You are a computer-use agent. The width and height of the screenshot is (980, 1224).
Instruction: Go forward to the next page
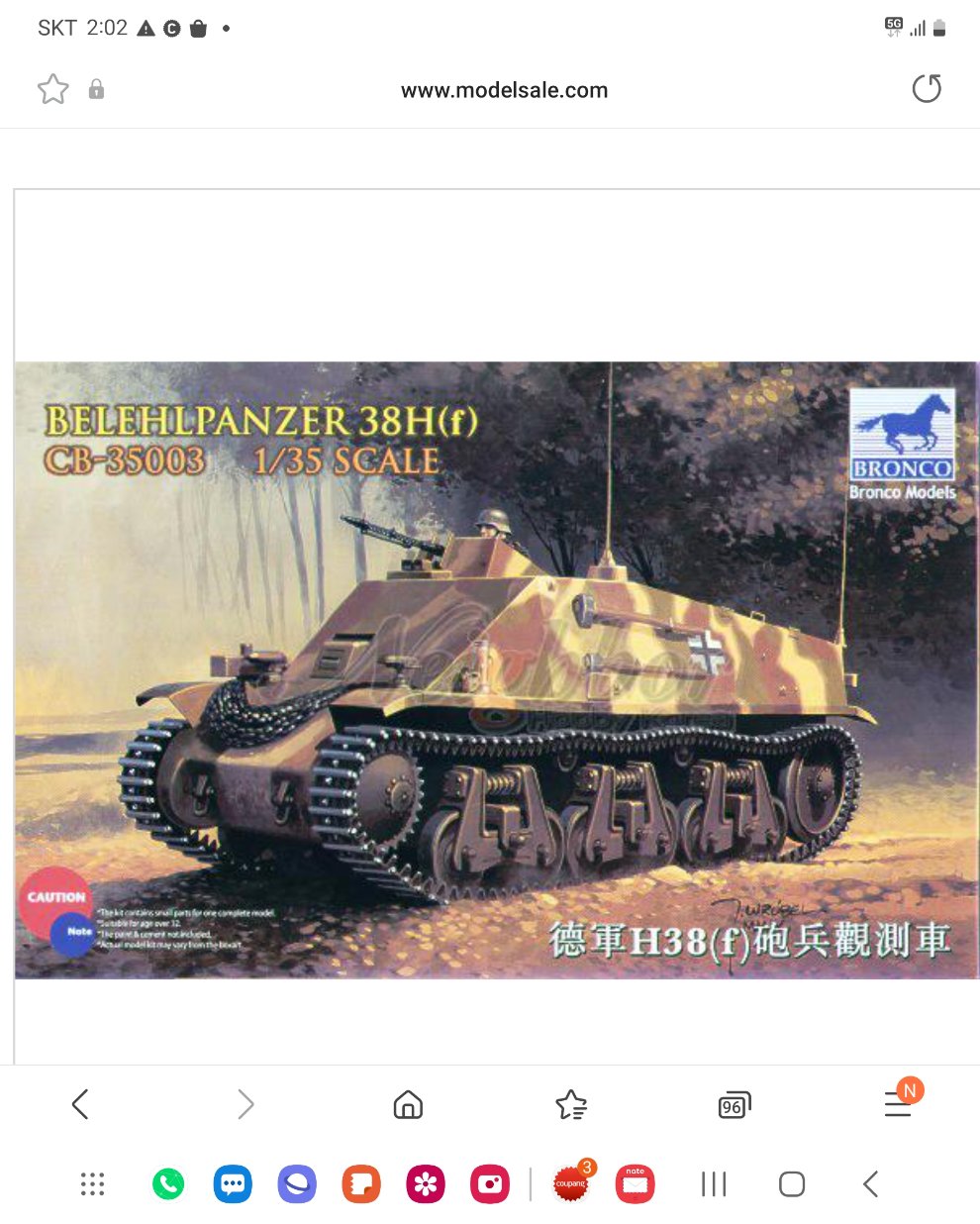pyautogui.click(x=245, y=1104)
